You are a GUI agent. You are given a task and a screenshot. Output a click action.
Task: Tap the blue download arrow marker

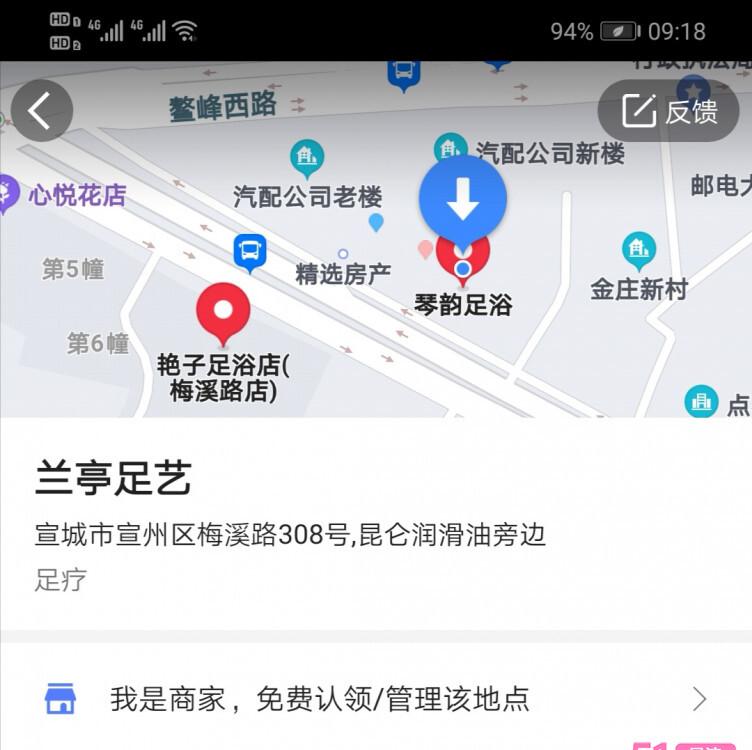point(462,199)
